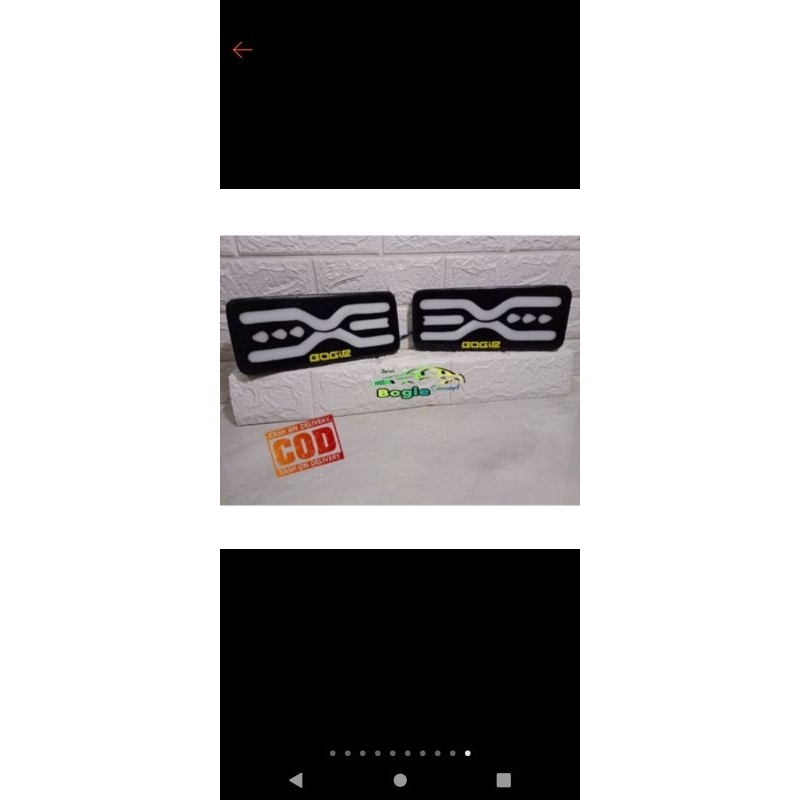Image resolution: width=800 pixels, height=800 pixels.
Task: Tap the system home button
Action: (400, 780)
